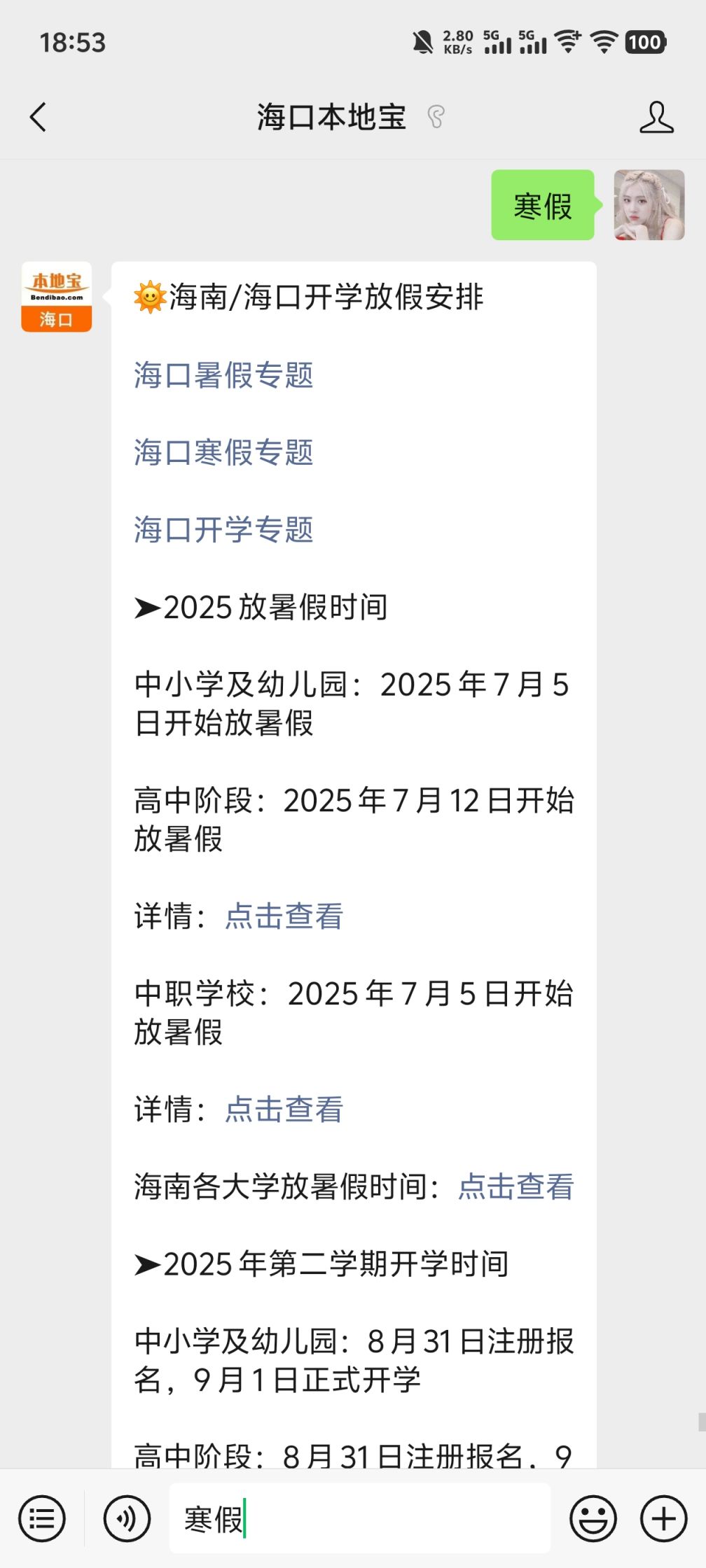Image resolution: width=706 pixels, height=1568 pixels.
Task: Tap 点击查看 under 高中阶段 summer holiday details
Action: pos(284,916)
